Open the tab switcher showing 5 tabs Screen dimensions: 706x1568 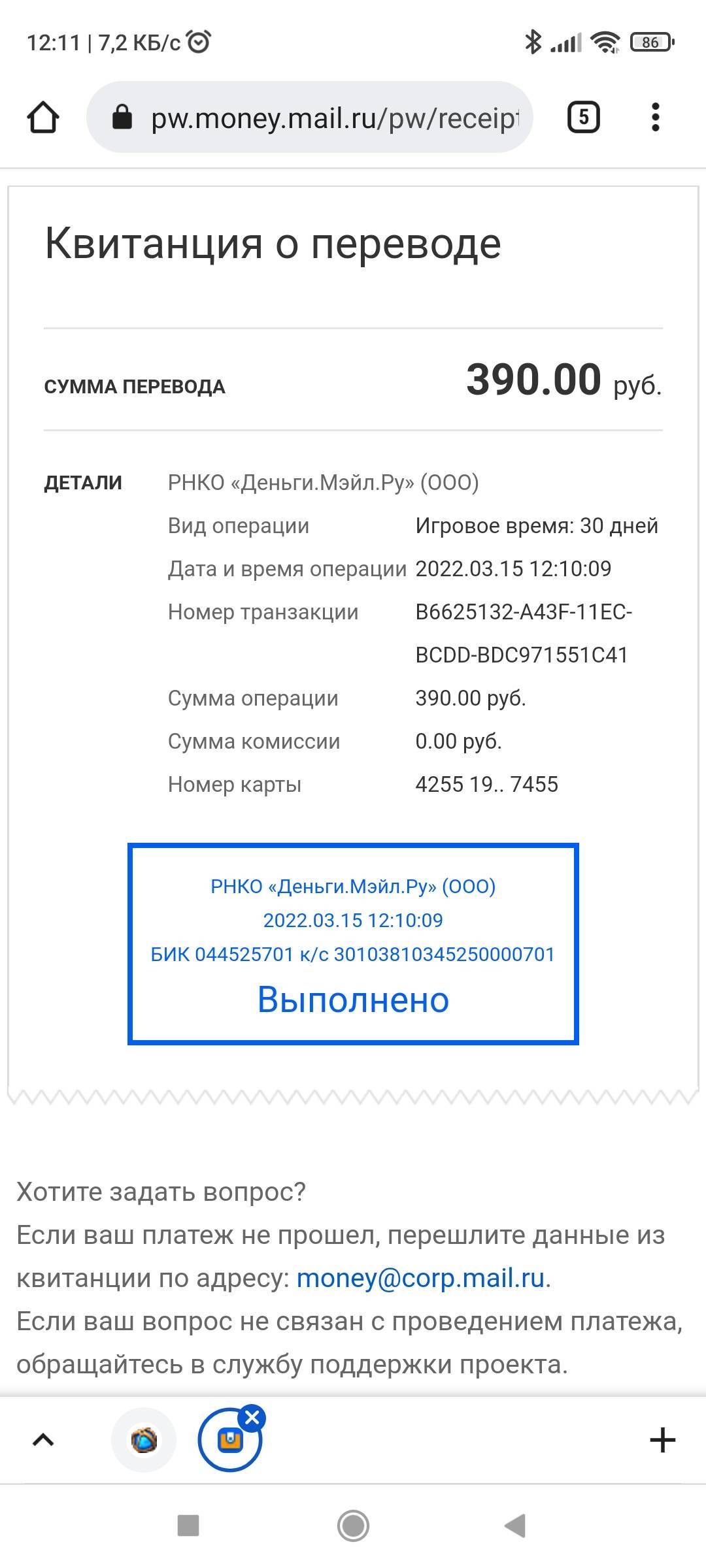583,118
